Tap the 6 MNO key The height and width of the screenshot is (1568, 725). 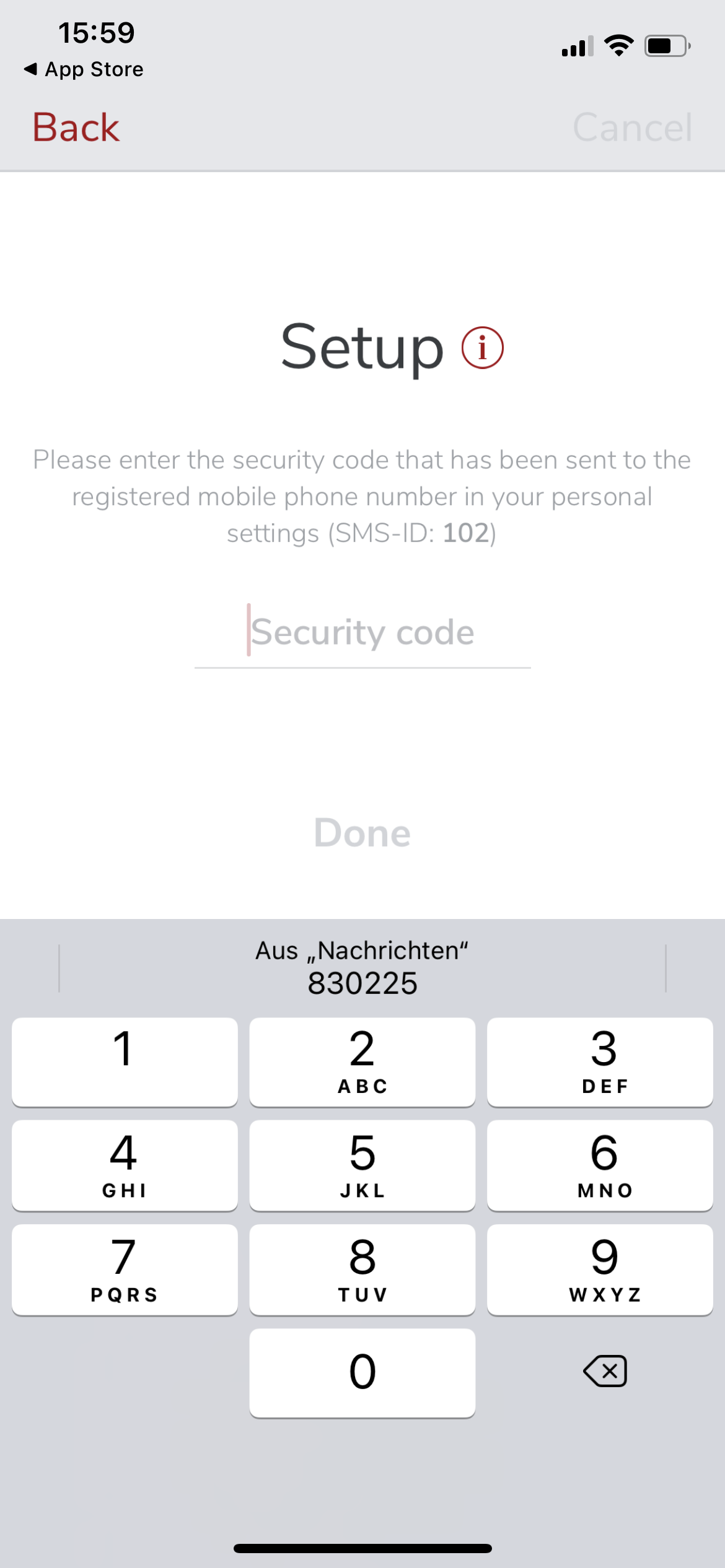coord(600,1165)
